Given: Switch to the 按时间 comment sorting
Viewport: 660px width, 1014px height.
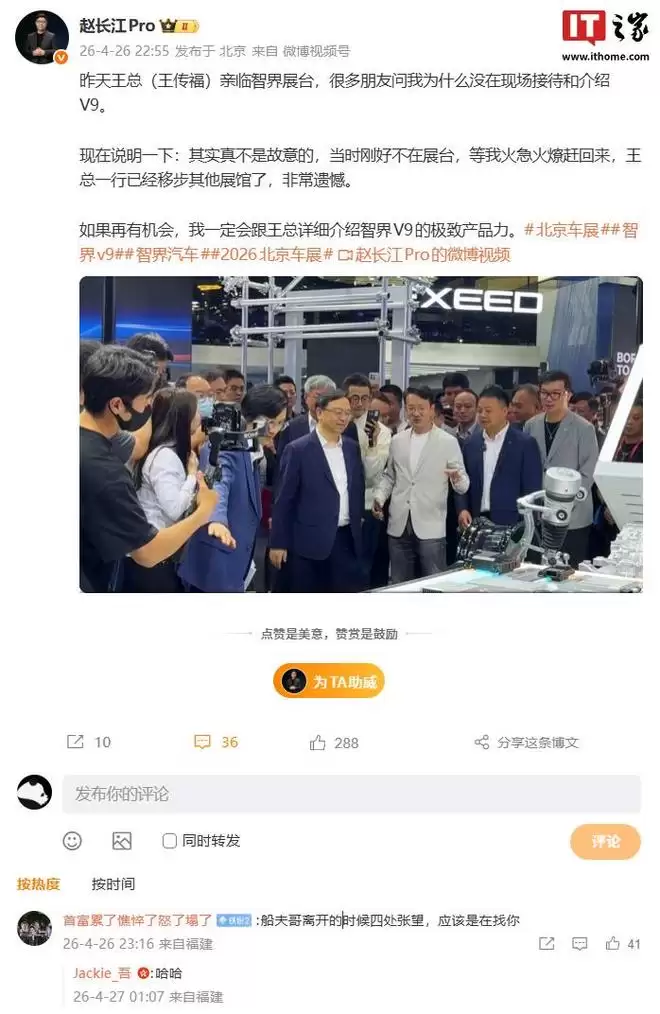Looking at the screenshot, I should [113, 884].
